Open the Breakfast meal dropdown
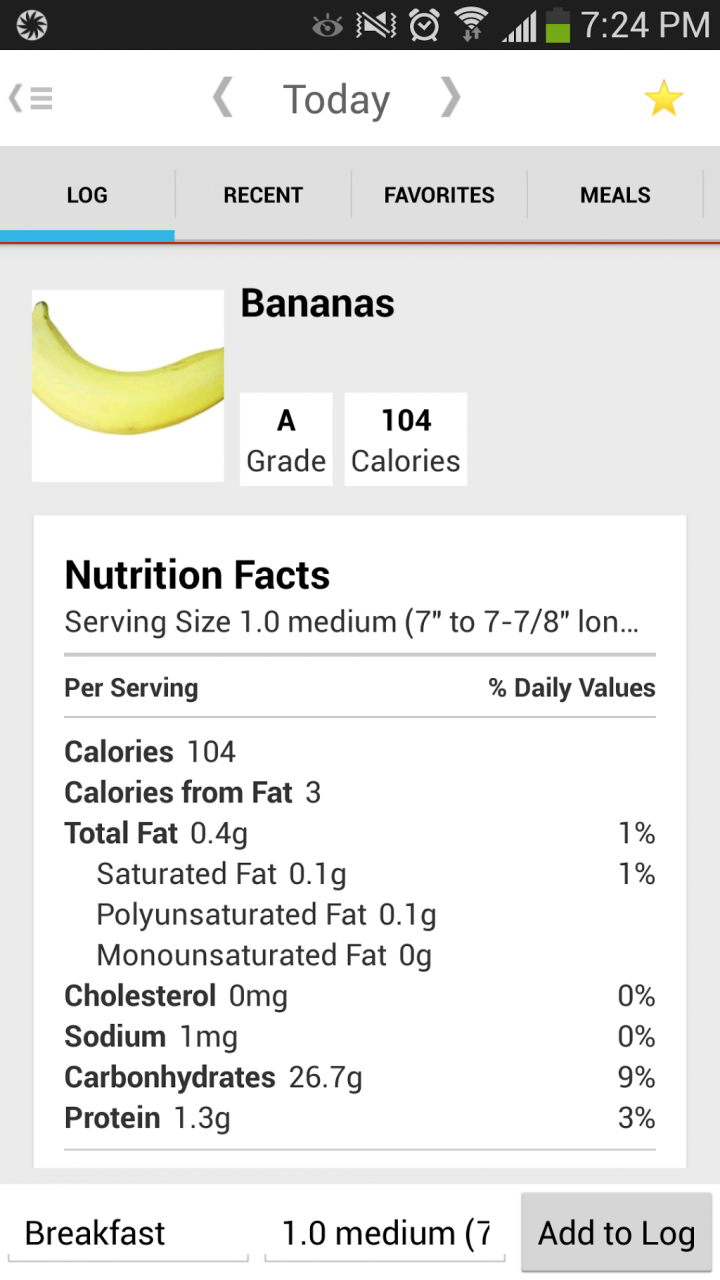This screenshot has width=720, height=1280. pos(128,1233)
